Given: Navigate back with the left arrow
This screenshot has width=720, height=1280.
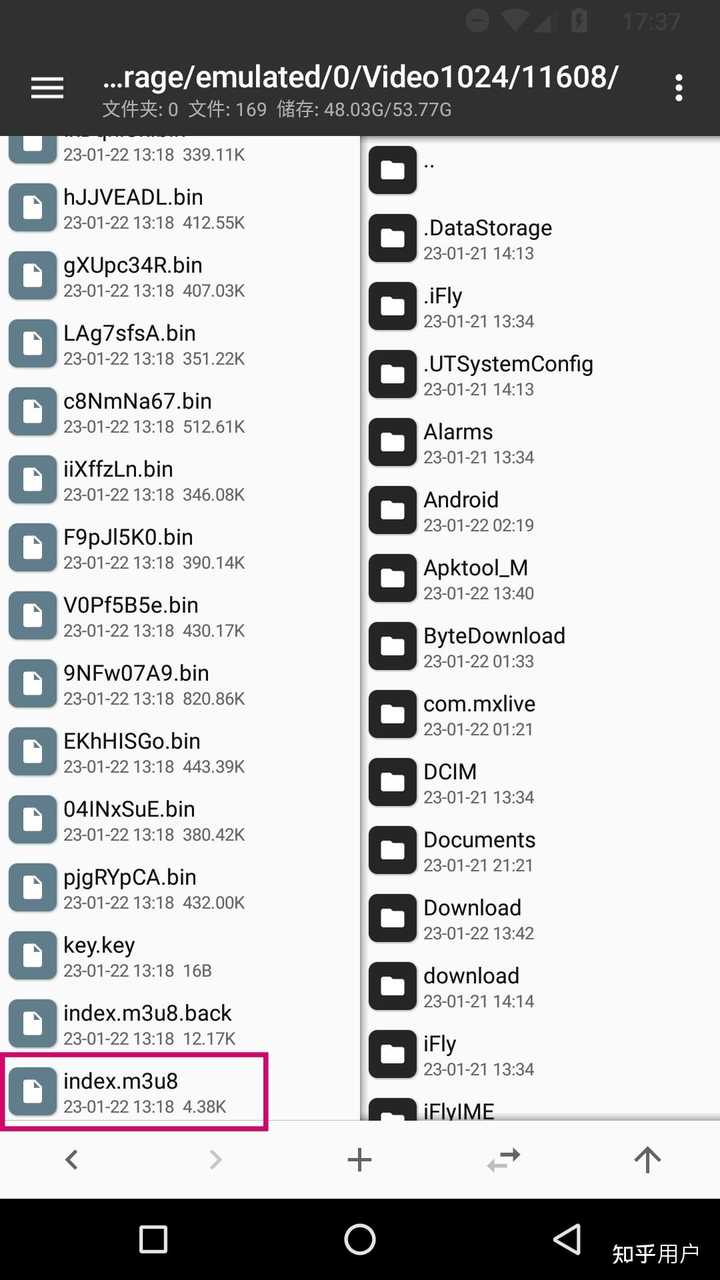Looking at the screenshot, I should pyautogui.click(x=71, y=1160).
